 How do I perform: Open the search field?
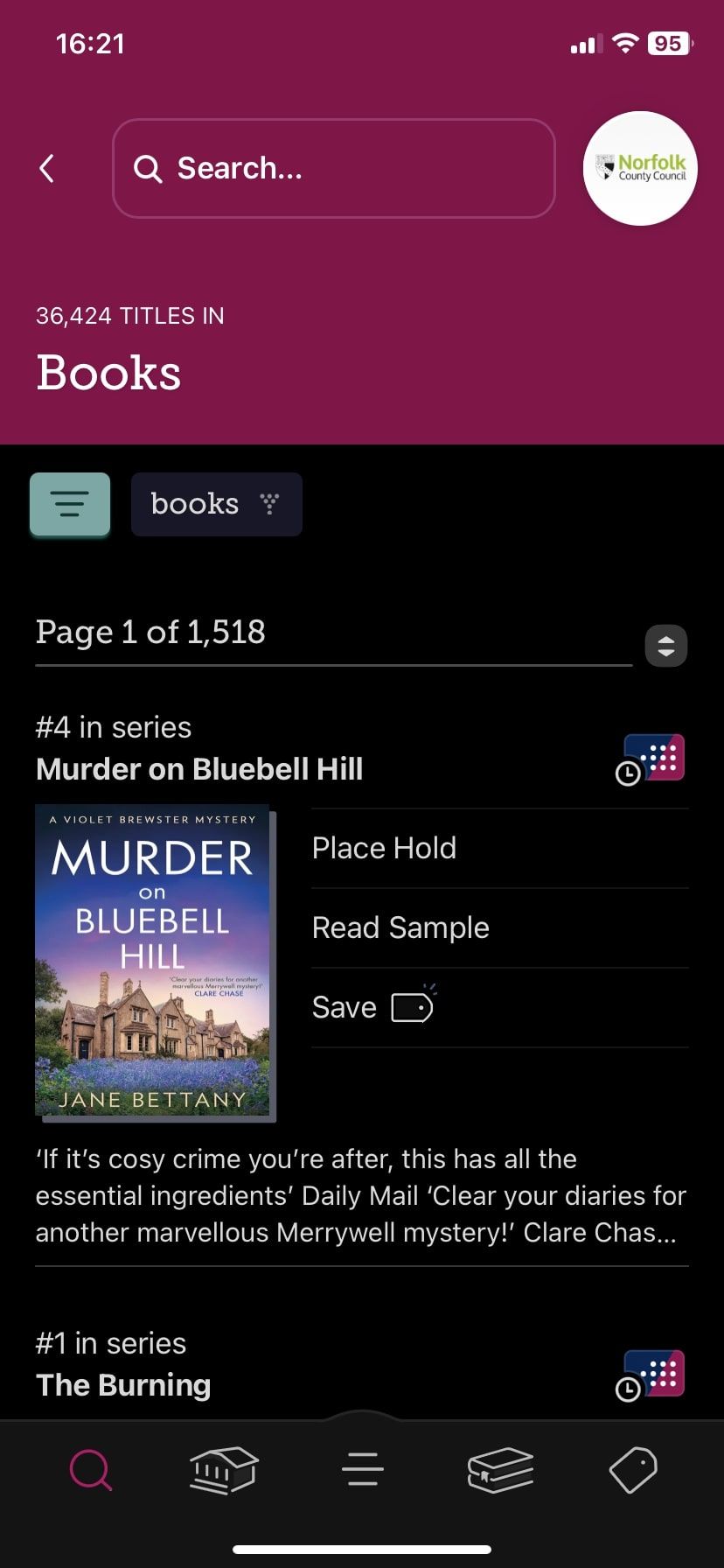click(x=333, y=168)
